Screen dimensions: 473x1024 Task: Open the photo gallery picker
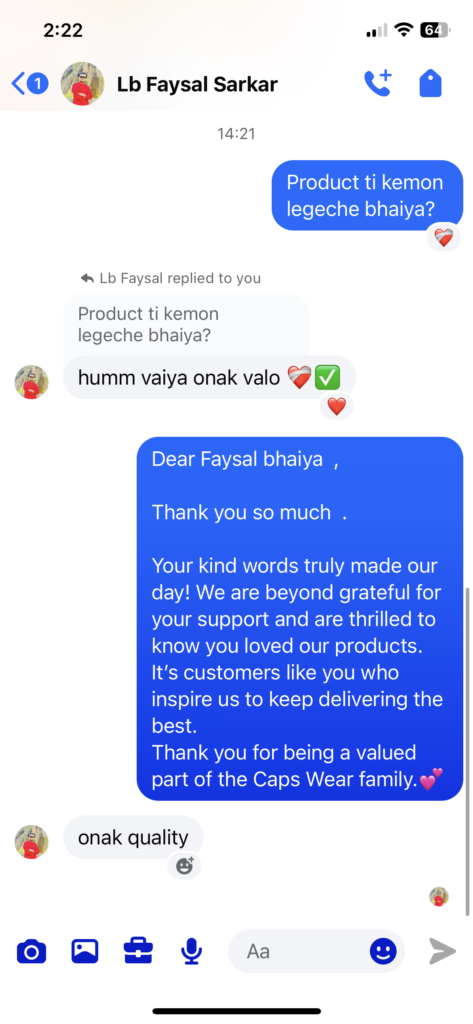pos(85,951)
